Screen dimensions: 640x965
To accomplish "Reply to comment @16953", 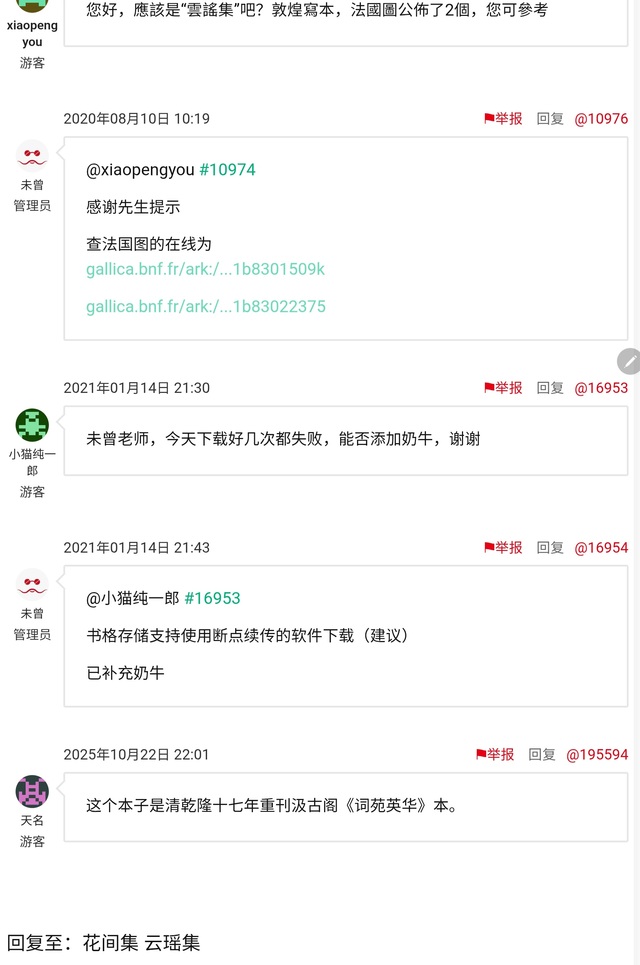I will point(550,388).
